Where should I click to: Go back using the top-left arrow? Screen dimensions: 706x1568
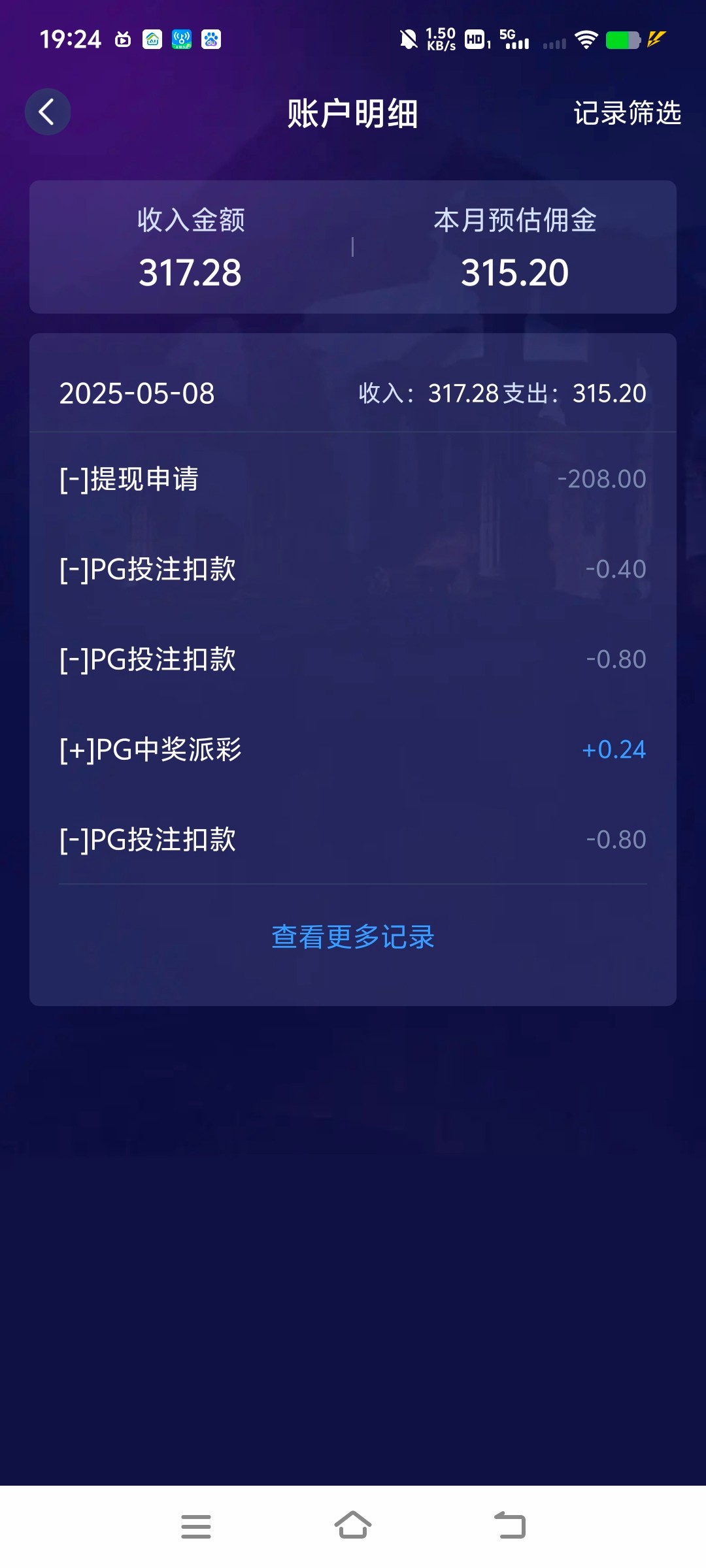click(x=48, y=112)
